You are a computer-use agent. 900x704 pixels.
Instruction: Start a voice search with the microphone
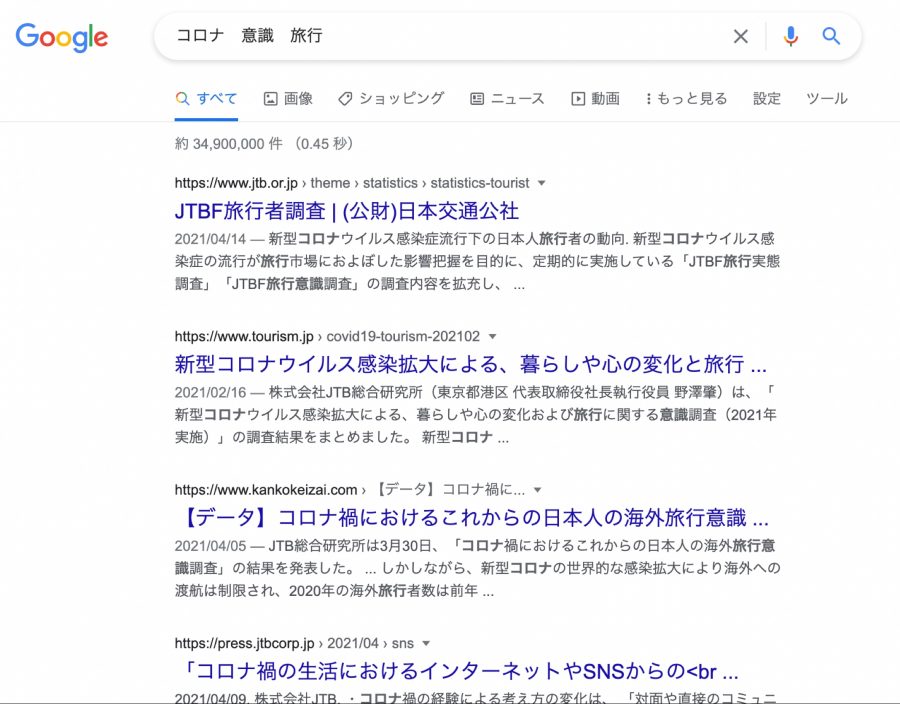pyautogui.click(x=791, y=37)
